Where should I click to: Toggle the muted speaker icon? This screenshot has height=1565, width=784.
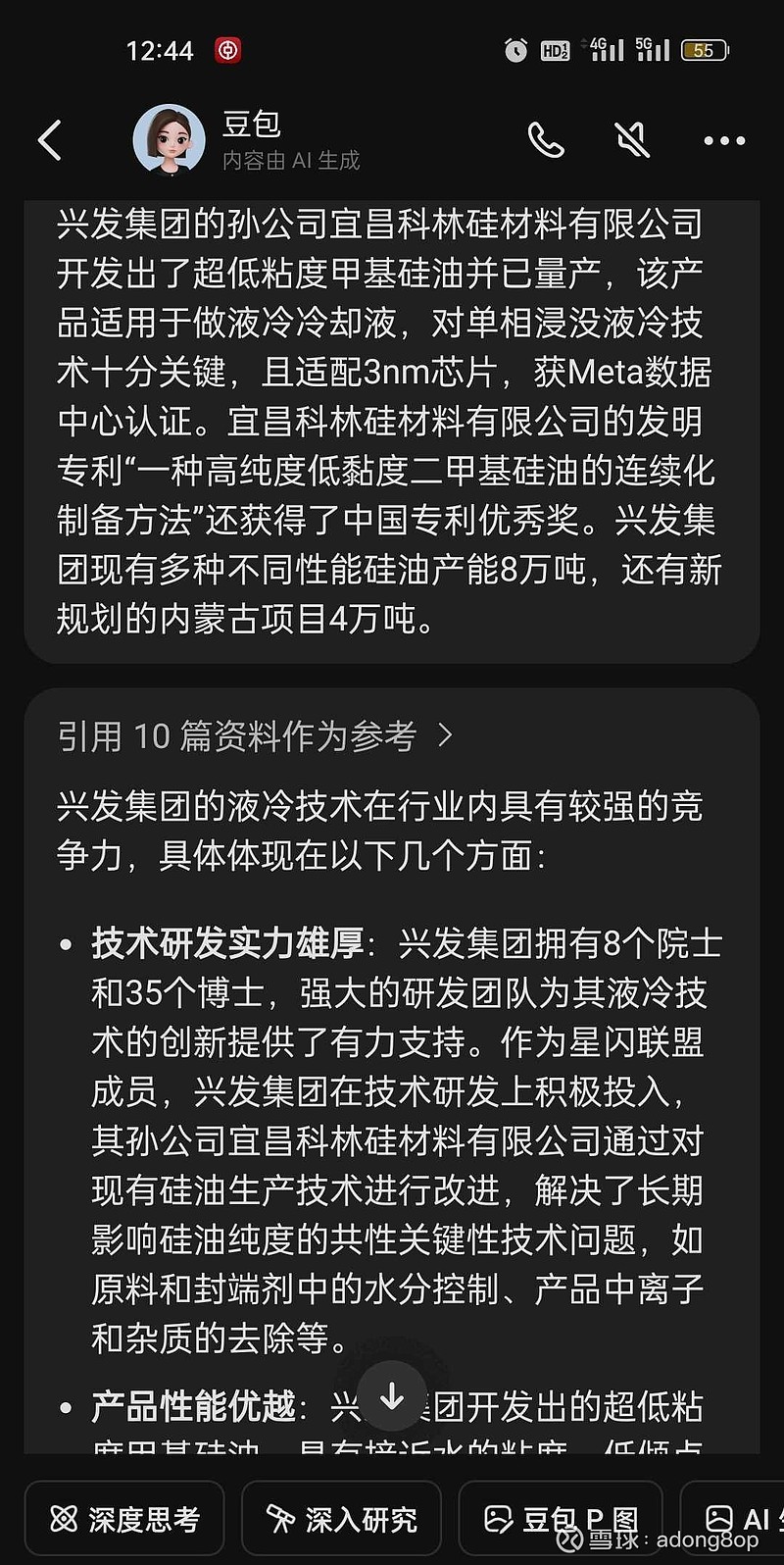pos(633,140)
